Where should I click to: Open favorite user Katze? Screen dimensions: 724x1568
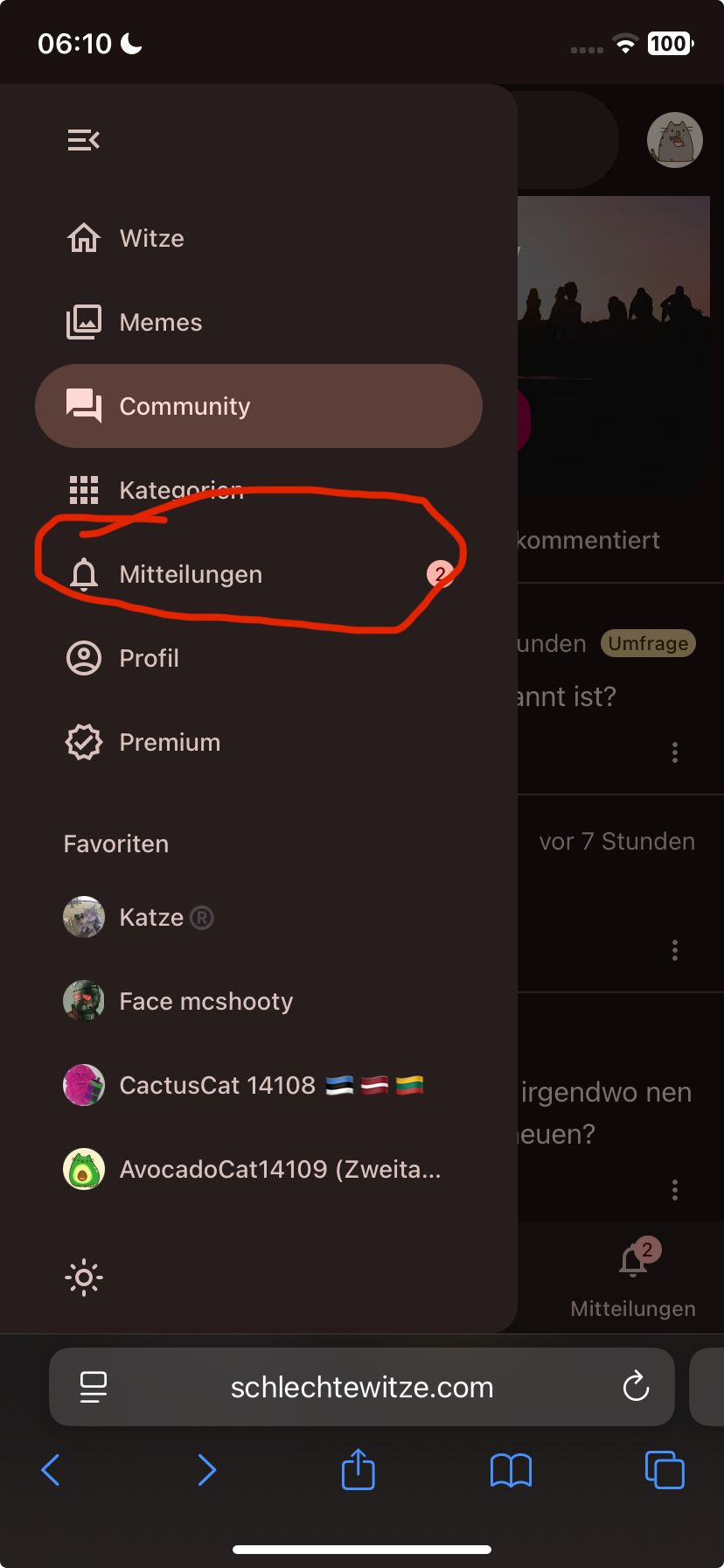(151, 917)
